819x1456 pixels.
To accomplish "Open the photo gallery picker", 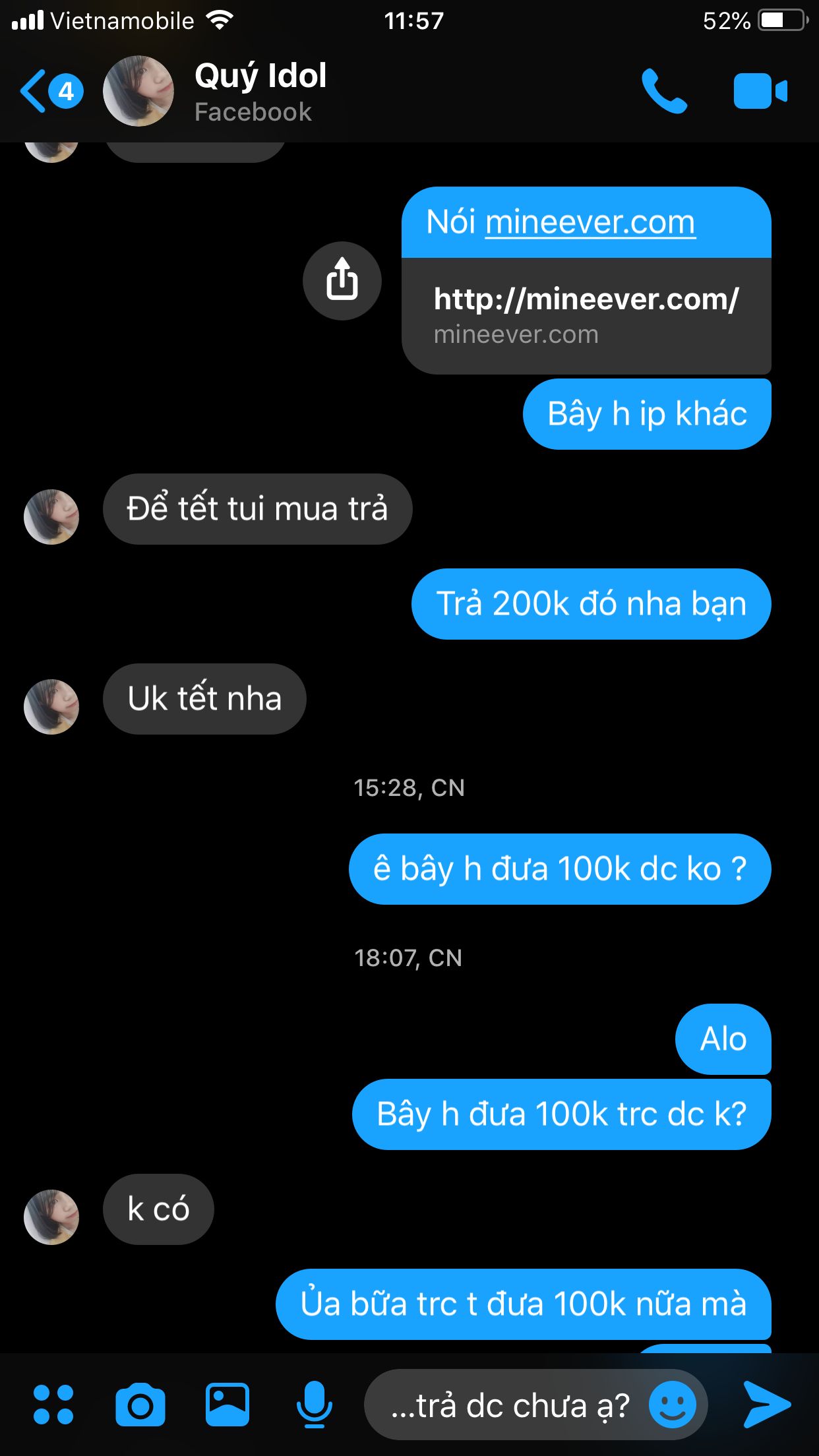I will pos(227,1405).
